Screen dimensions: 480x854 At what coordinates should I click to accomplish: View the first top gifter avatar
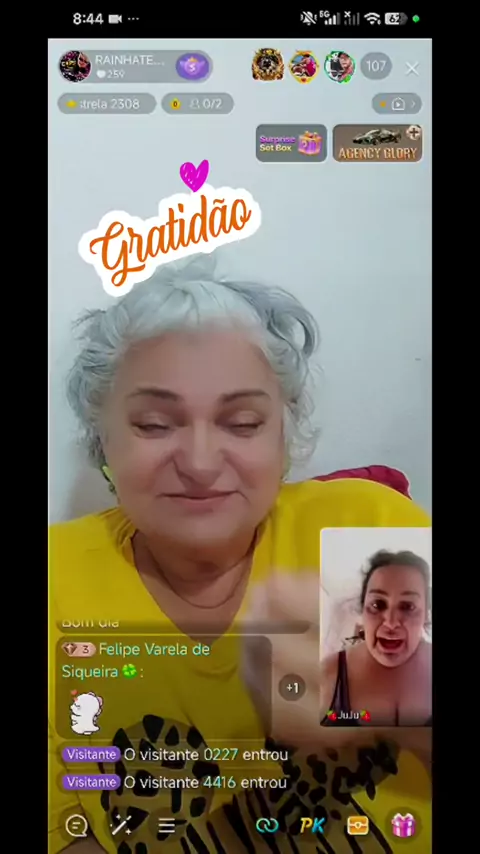[x=268, y=66]
